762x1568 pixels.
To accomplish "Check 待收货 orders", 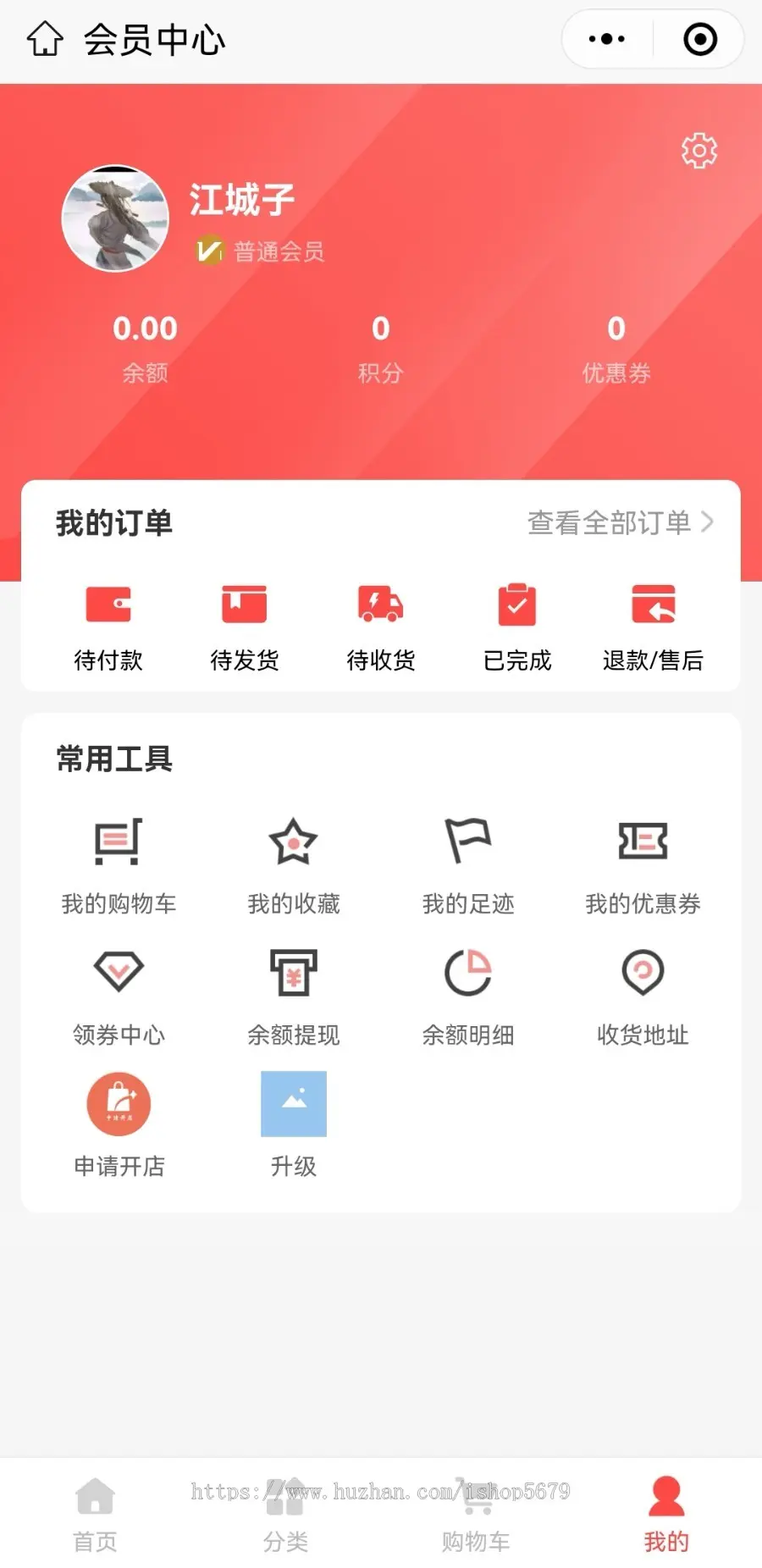I will point(381,627).
